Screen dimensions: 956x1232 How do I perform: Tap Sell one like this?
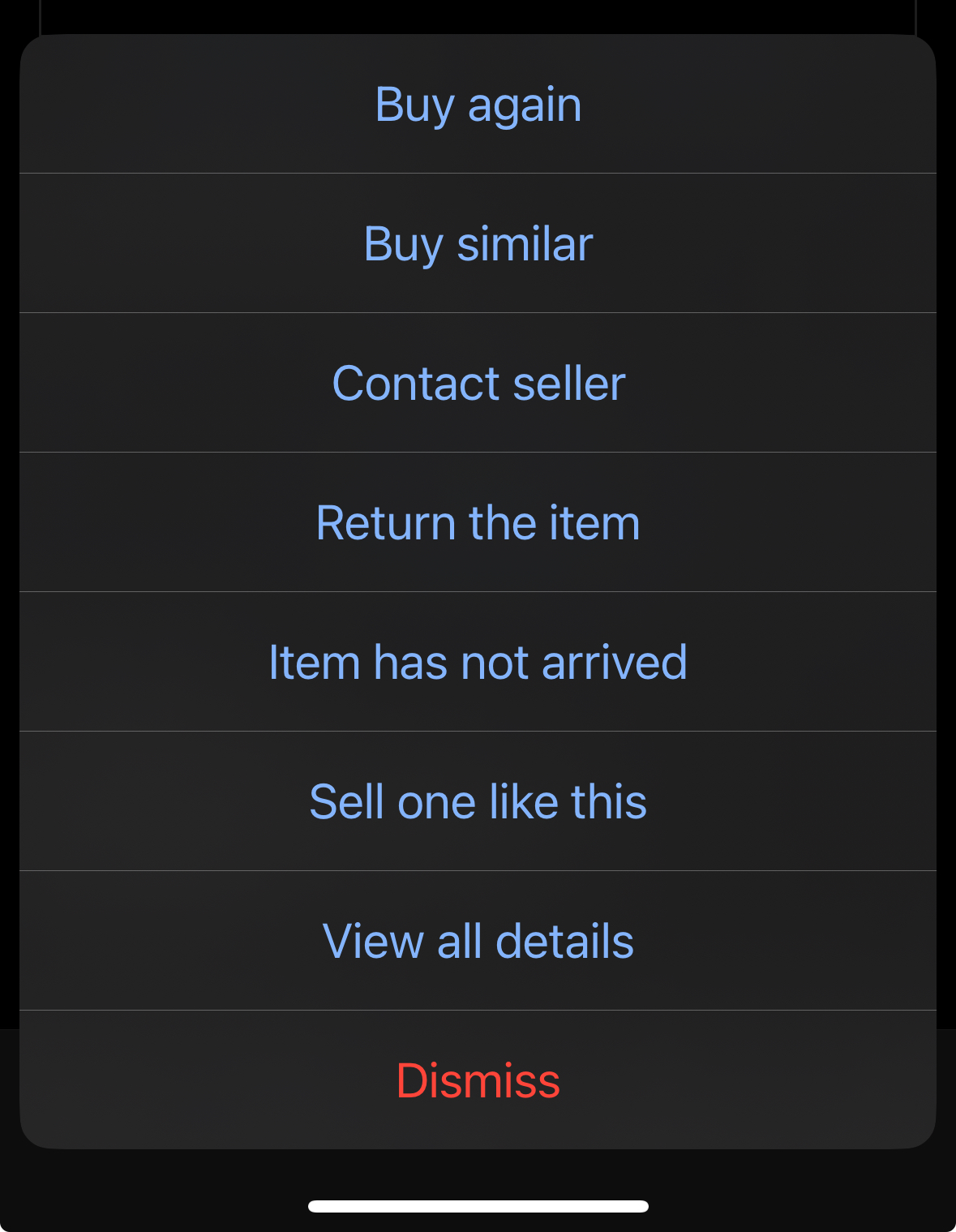coord(478,802)
